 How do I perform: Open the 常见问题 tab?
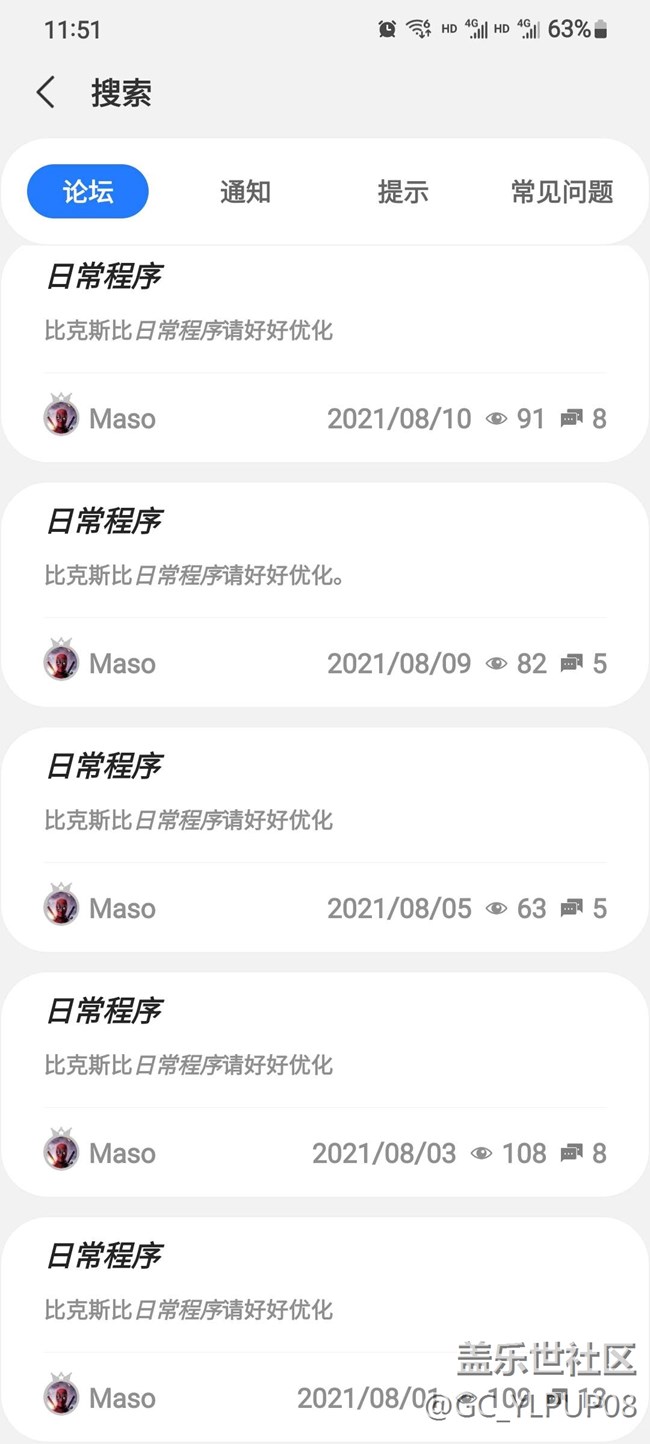coord(562,192)
